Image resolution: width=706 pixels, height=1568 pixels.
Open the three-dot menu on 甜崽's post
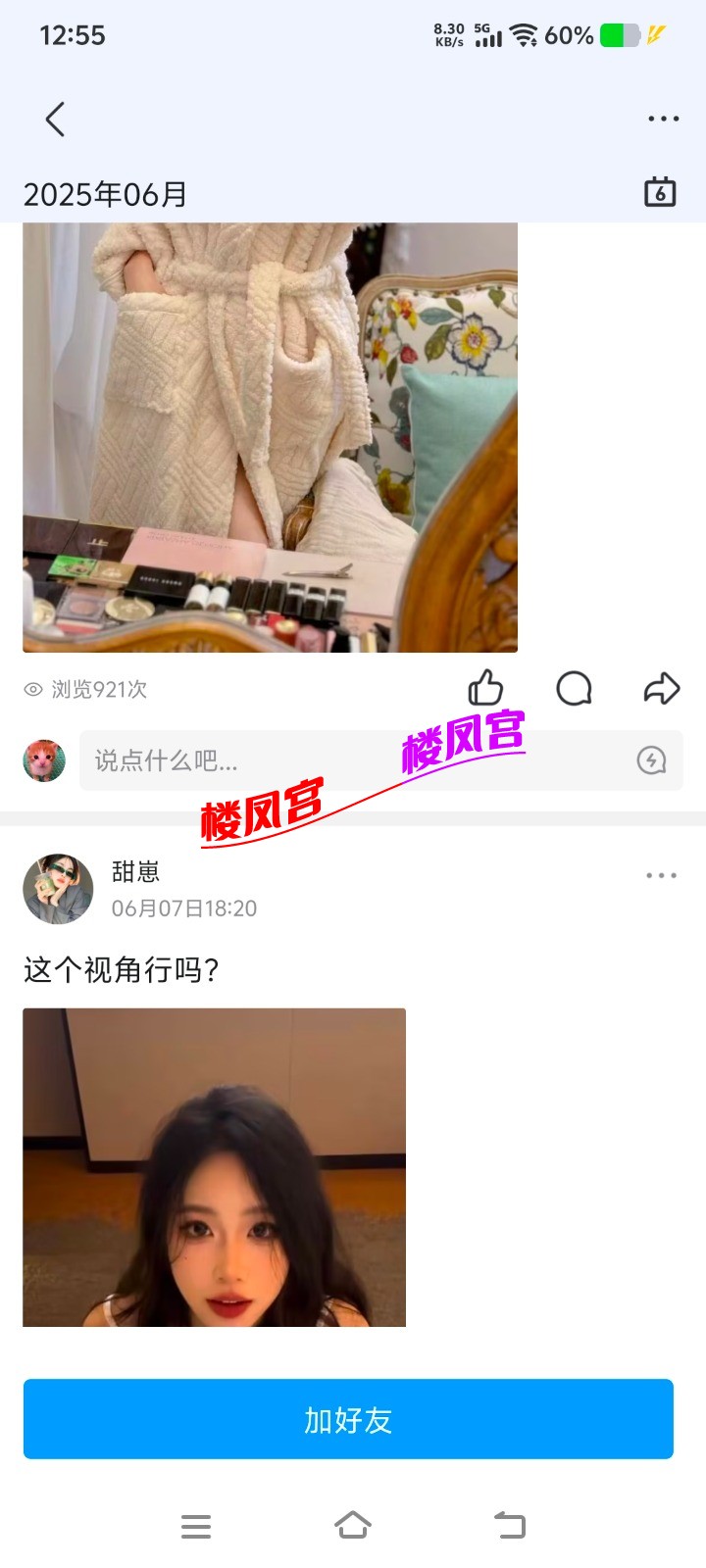point(663,873)
